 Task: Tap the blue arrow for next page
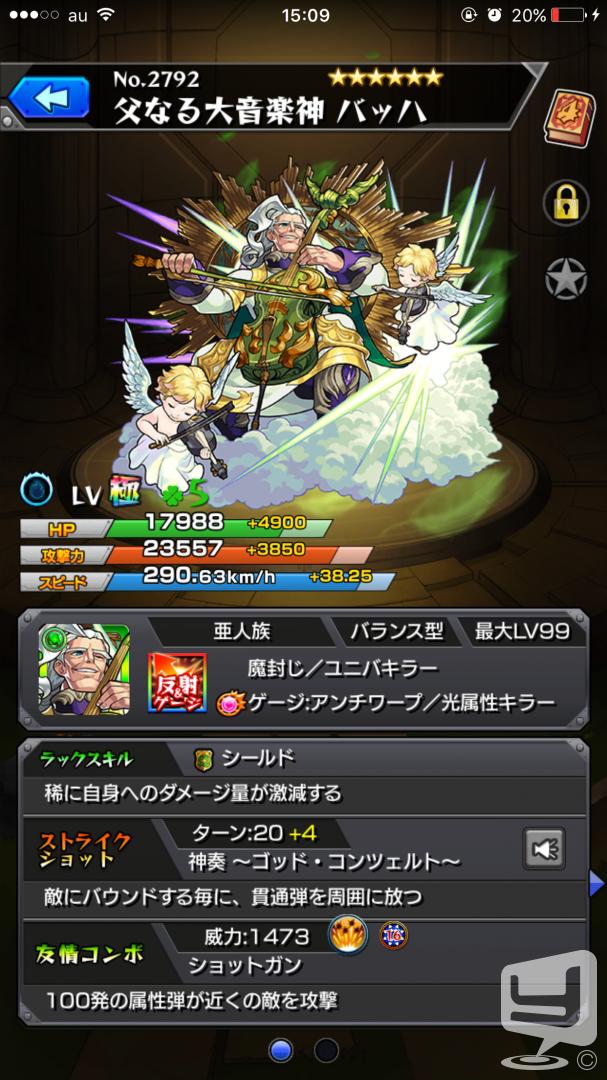pos(597,884)
